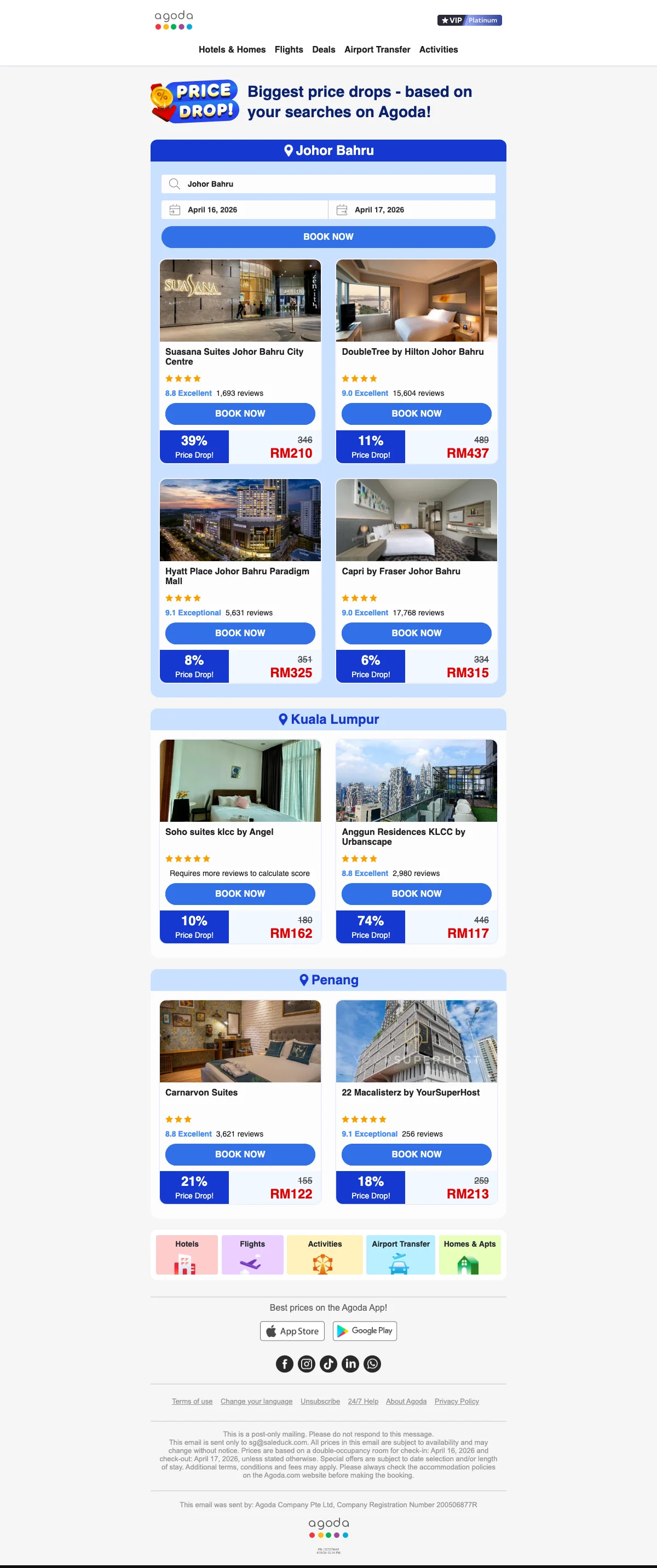Get the app from the App Store
This screenshot has height=1568, width=657.
pos(292,1331)
